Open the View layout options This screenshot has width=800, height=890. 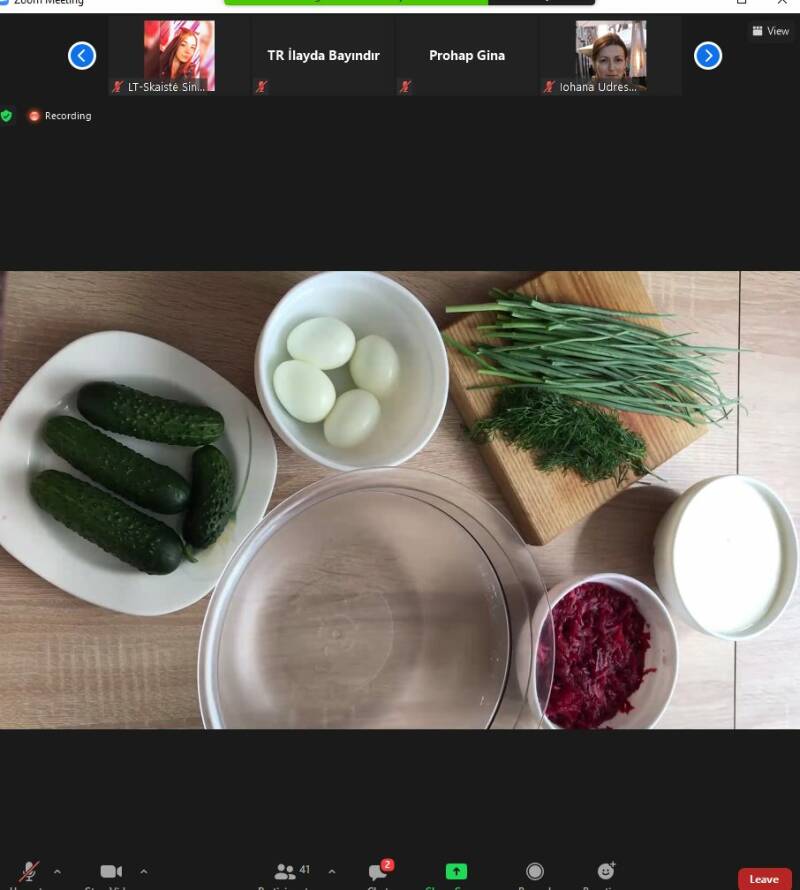pyautogui.click(x=770, y=31)
